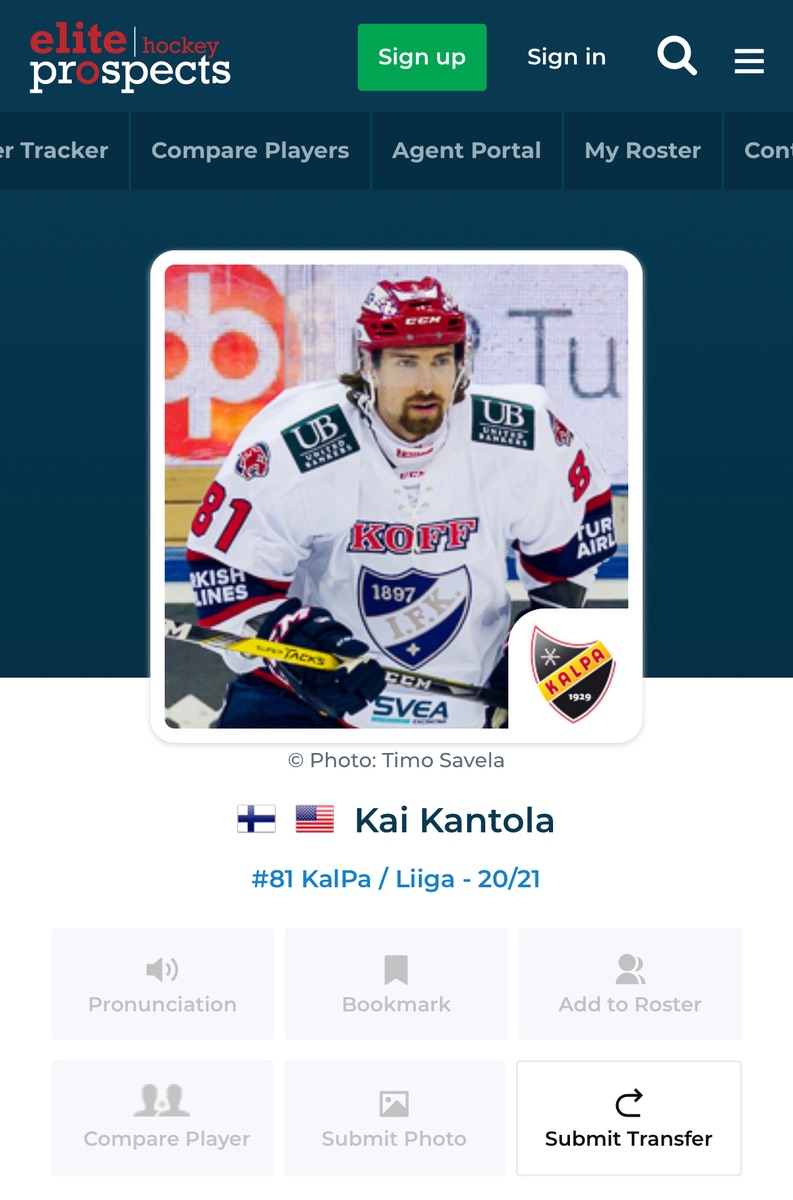This screenshot has width=793, height=1200.
Task: Play the name Pronunciation
Action: tap(162, 984)
